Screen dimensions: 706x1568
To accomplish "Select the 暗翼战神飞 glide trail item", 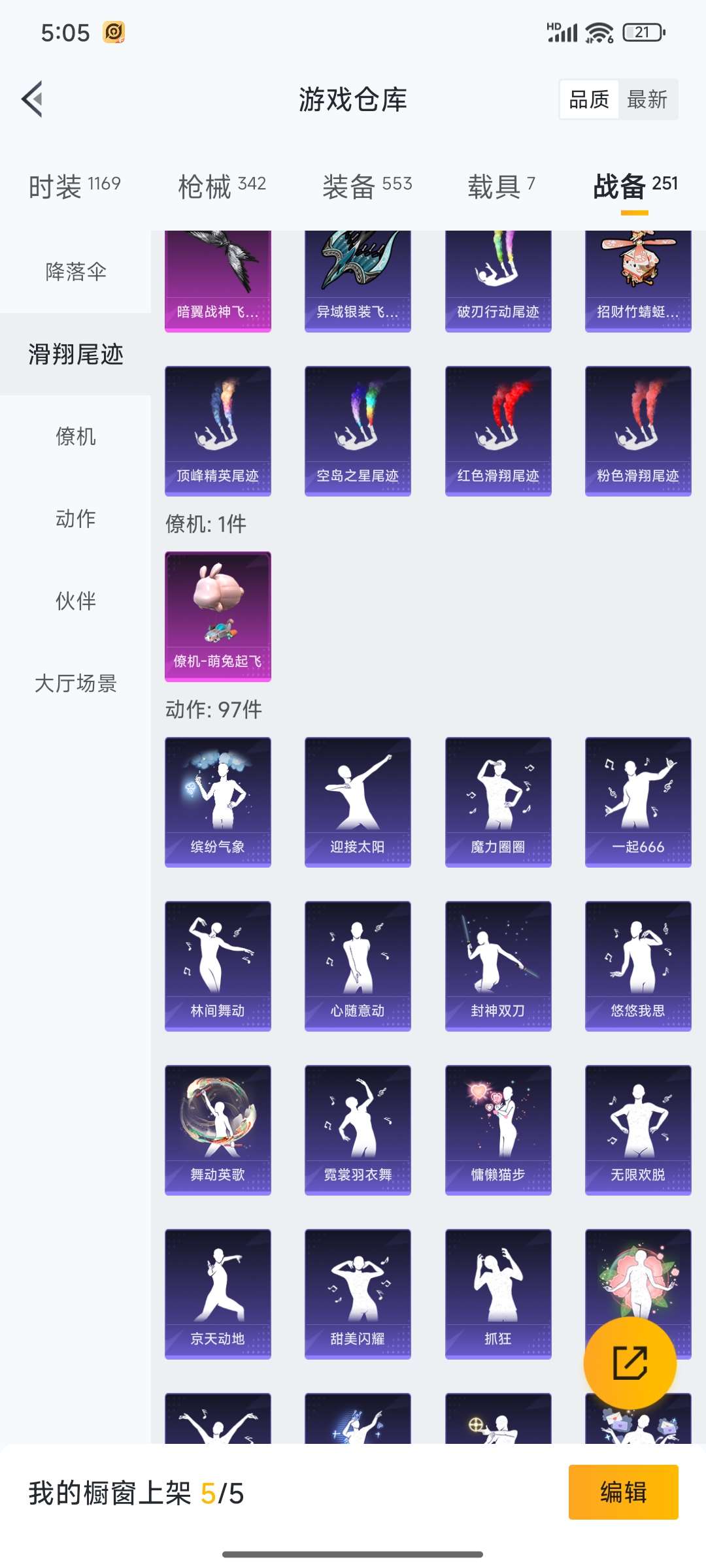I will (x=218, y=278).
